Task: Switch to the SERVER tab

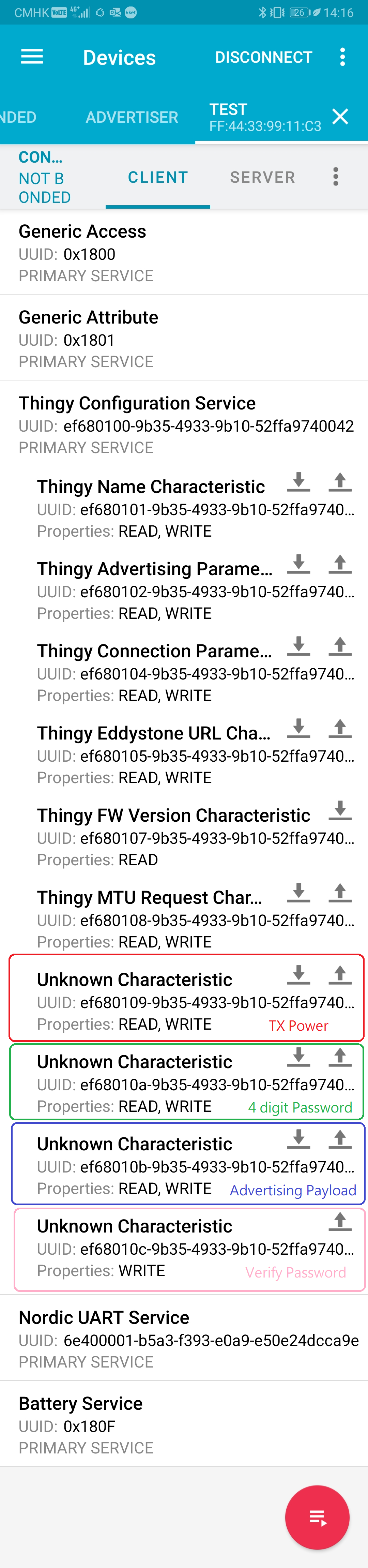Action: tap(262, 177)
